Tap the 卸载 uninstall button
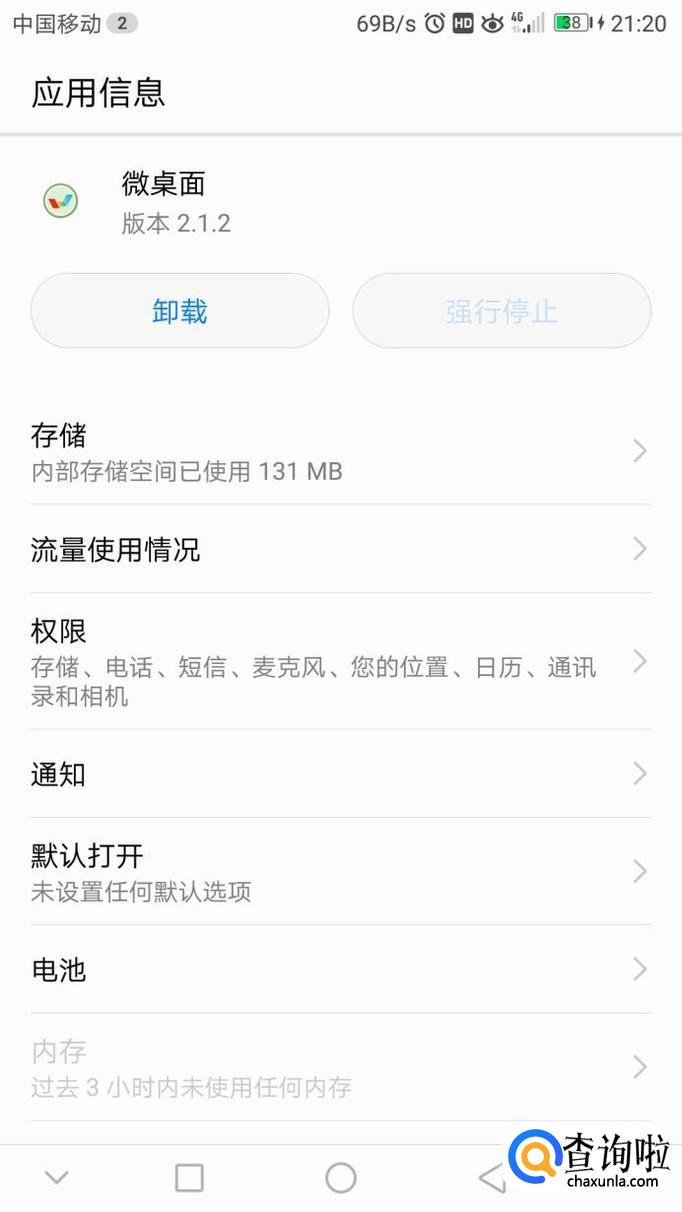Image resolution: width=682 pixels, height=1212 pixels. 180,311
